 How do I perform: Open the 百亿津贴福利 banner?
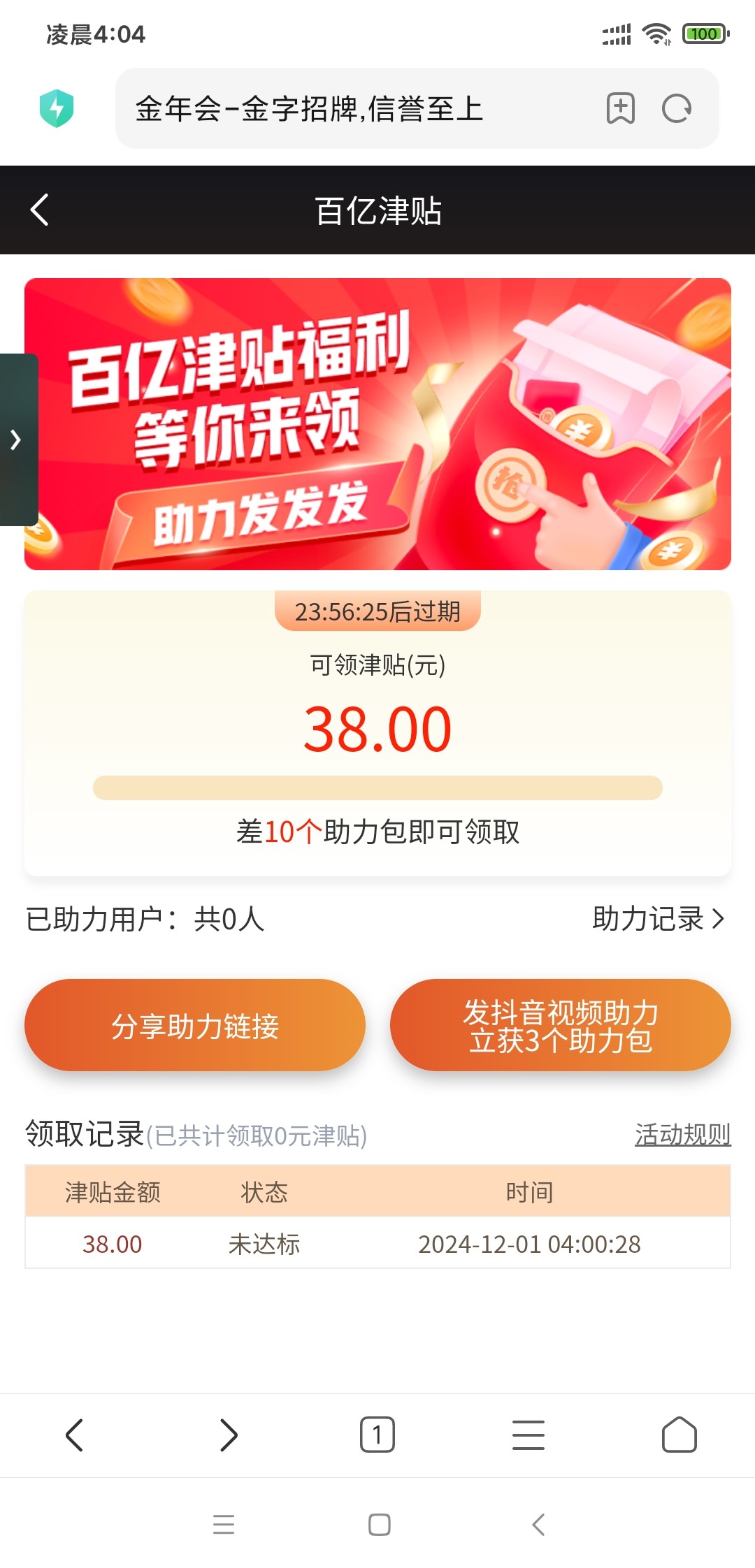pyautogui.click(x=377, y=424)
